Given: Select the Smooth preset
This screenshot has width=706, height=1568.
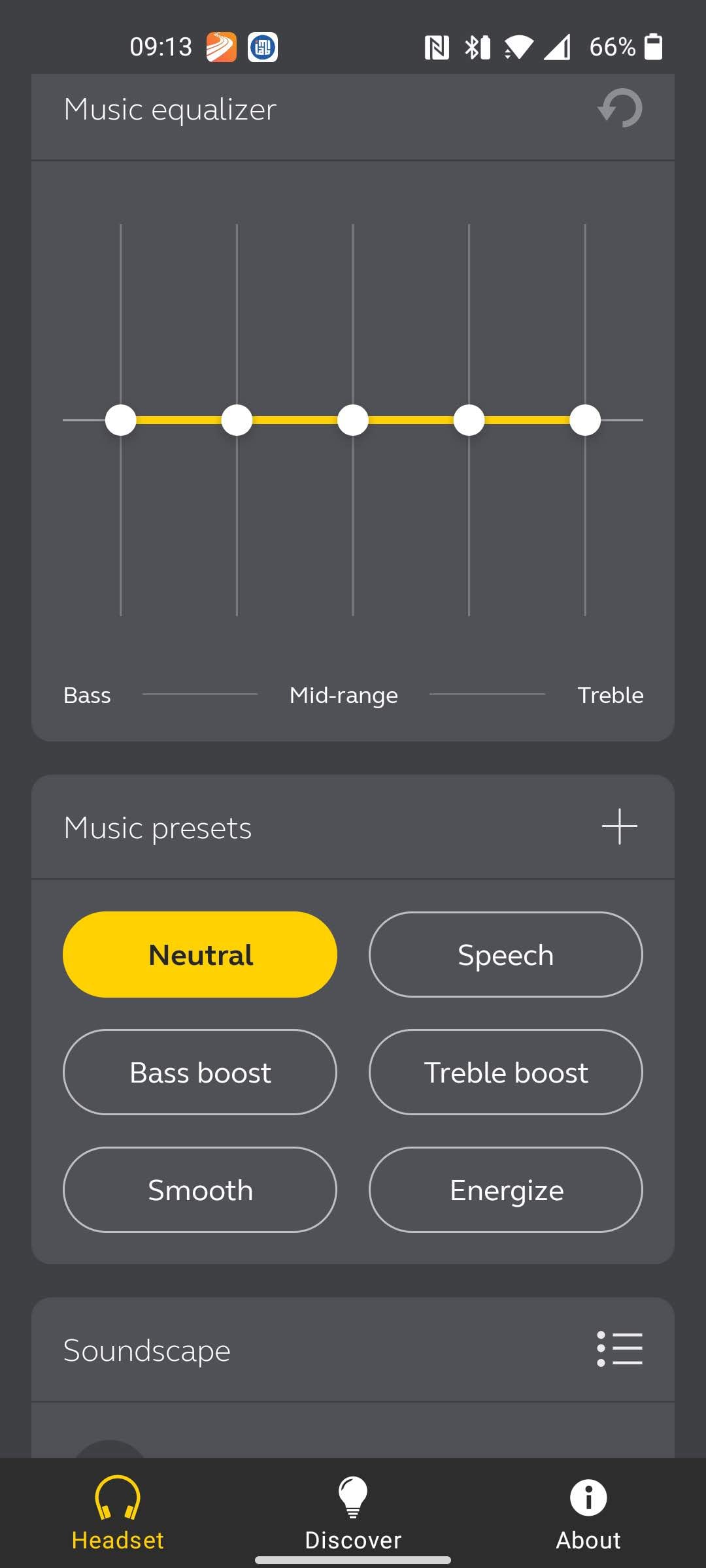Looking at the screenshot, I should click(200, 1190).
